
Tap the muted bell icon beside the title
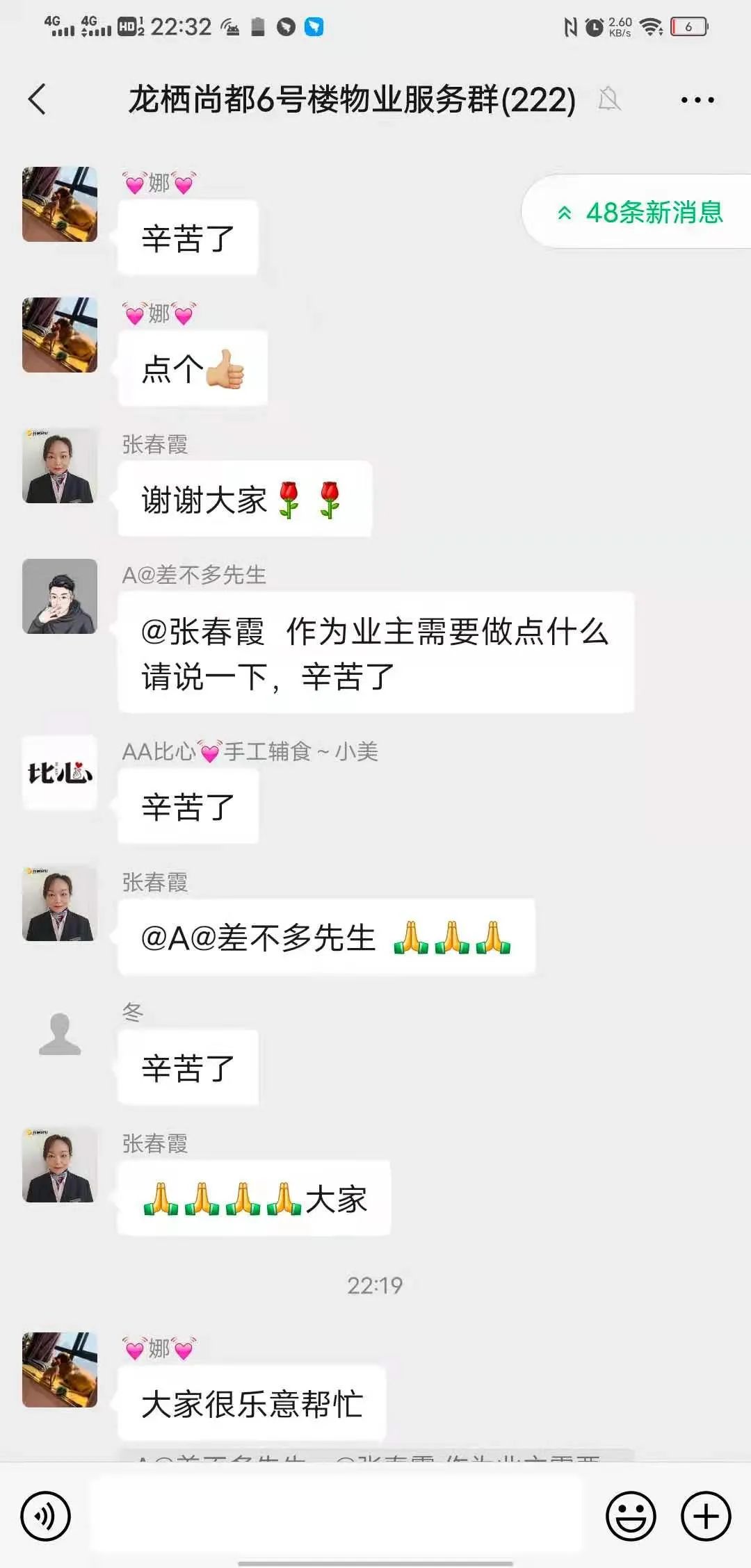[x=611, y=99]
